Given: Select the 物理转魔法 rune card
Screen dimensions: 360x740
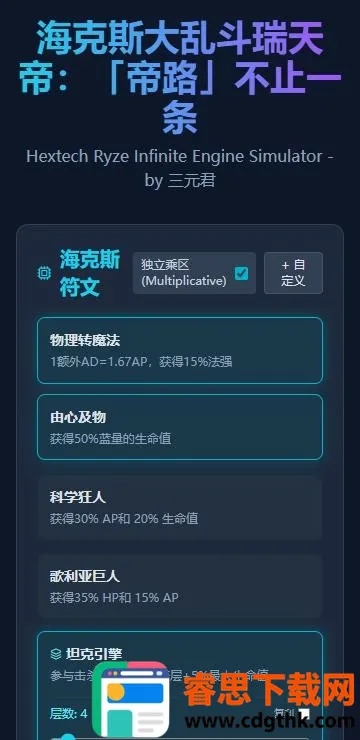Looking at the screenshot, I should (180, 350).
